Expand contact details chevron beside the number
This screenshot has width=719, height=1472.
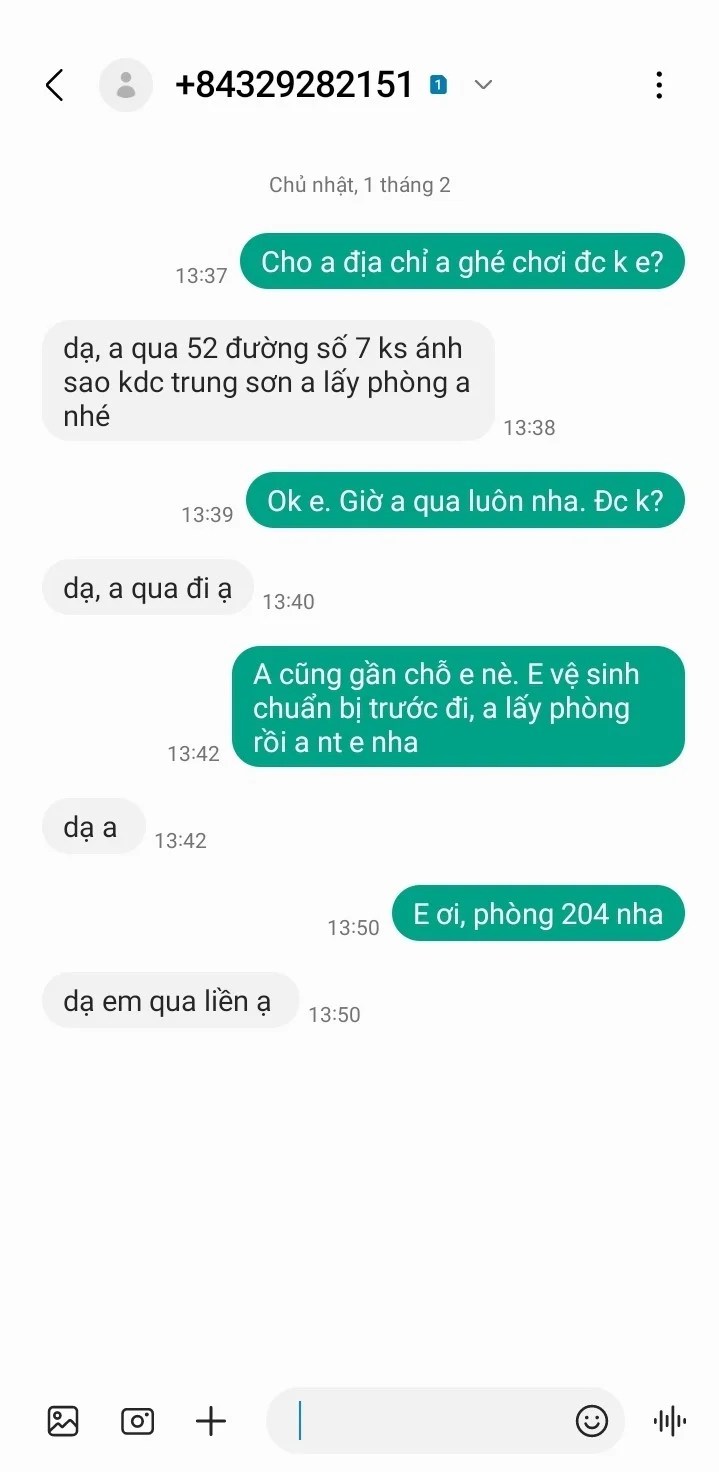point(483,85)
